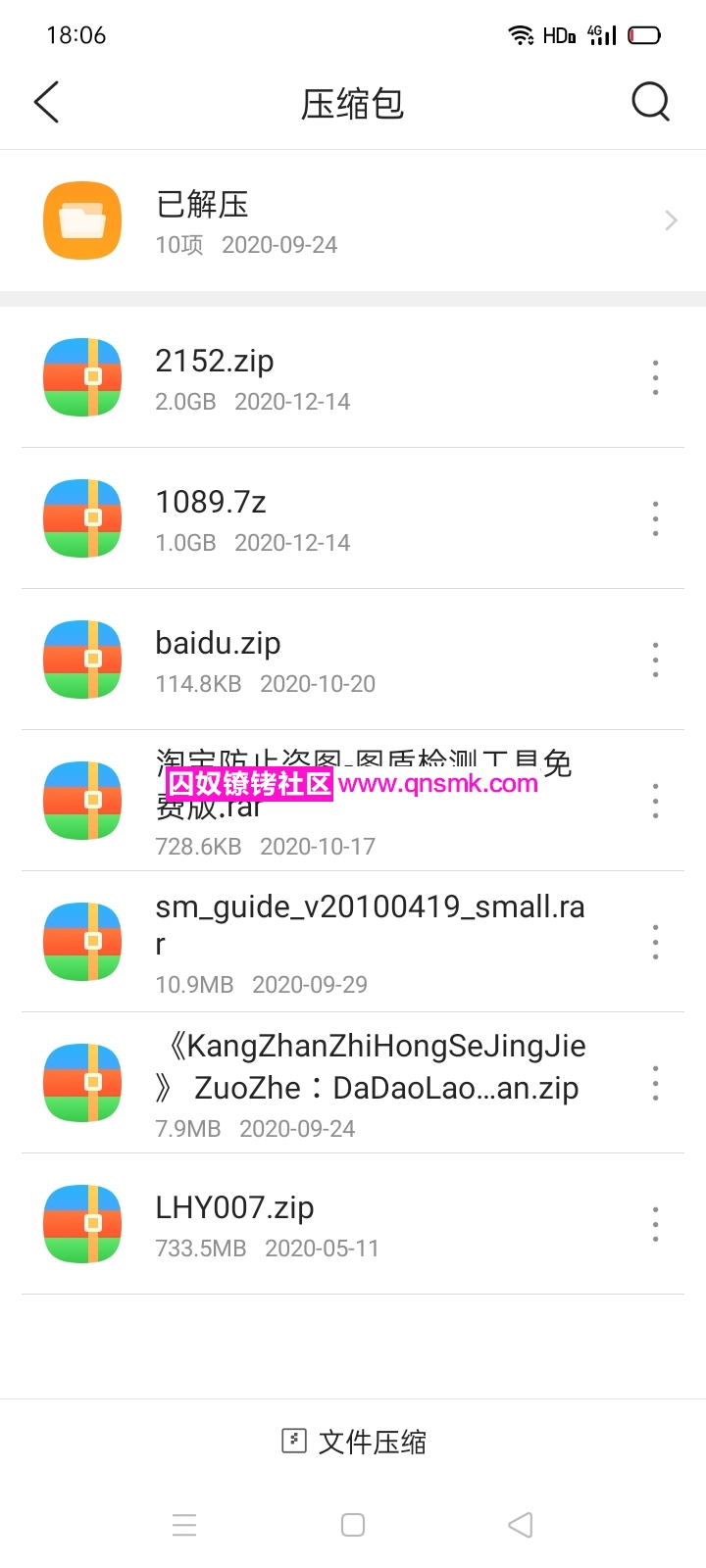This screenshot has width=706, height=1568.
Task: Tap the system home button
Action: [x=353, y=1525]
